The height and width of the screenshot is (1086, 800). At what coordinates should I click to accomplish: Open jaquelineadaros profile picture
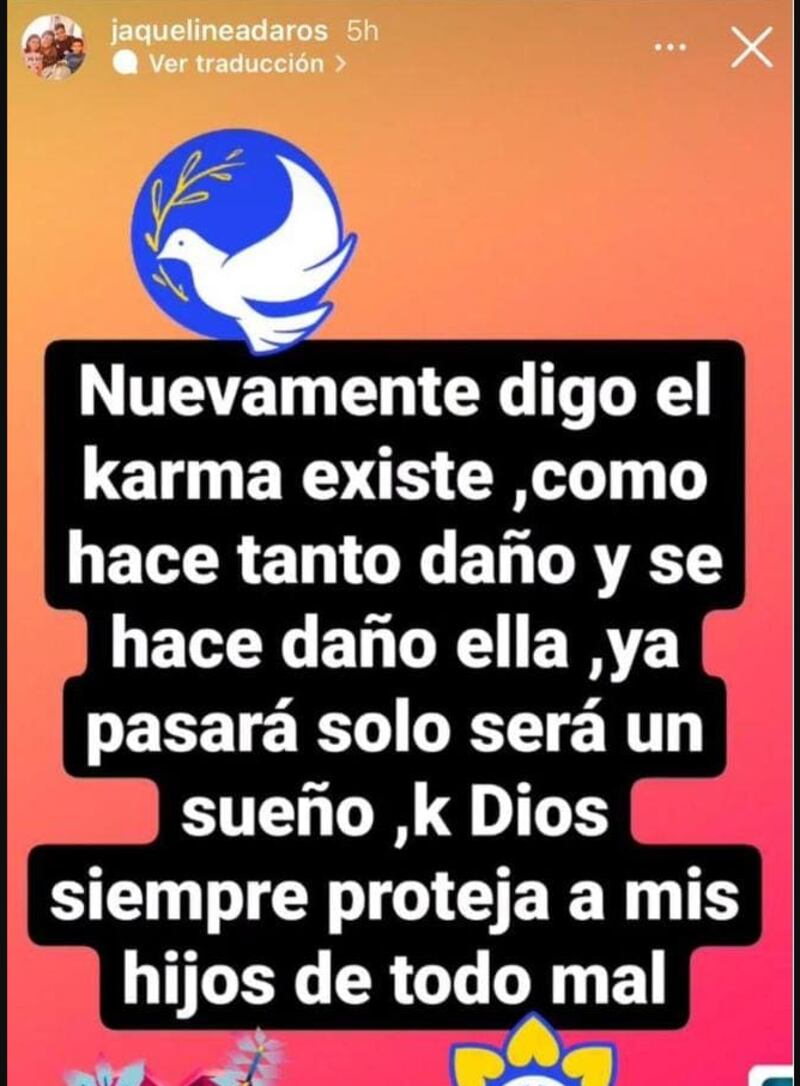(52, 47)
